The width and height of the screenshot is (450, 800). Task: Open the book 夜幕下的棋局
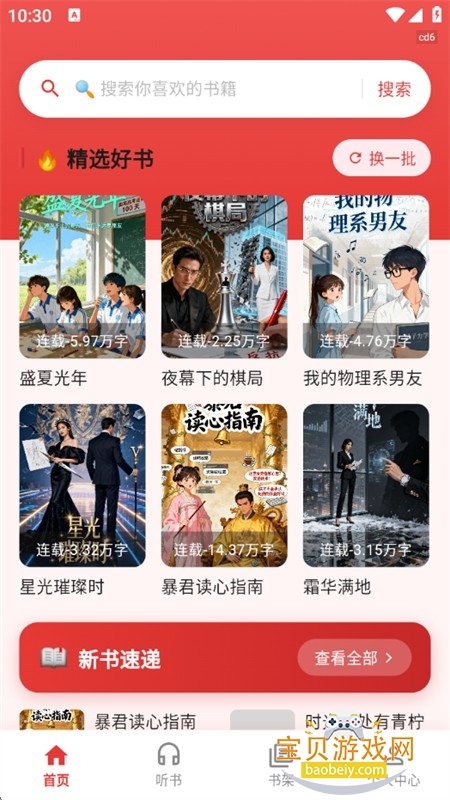(224, 277)
